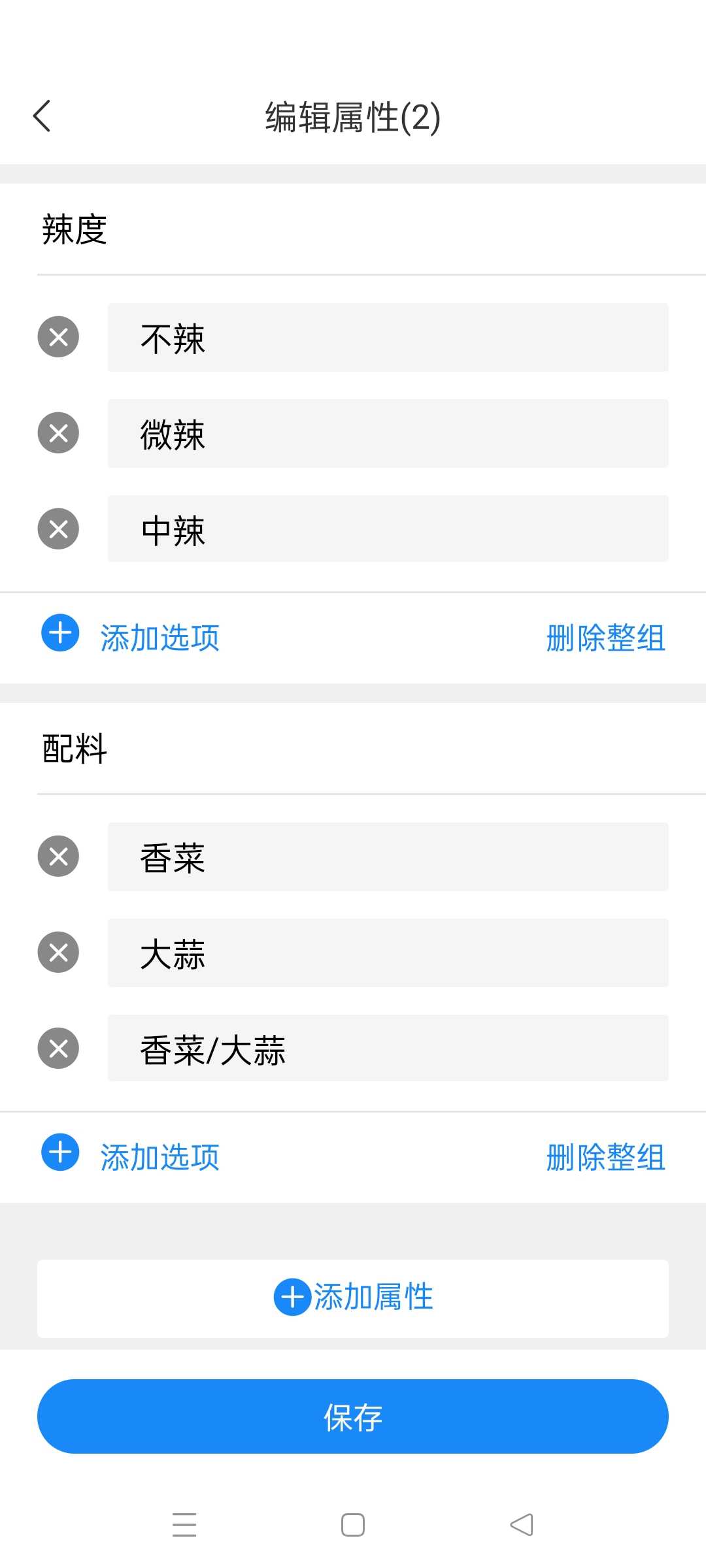Open the system home button
Viewport: 706px width, 1568px height.
click(353, 1525)
